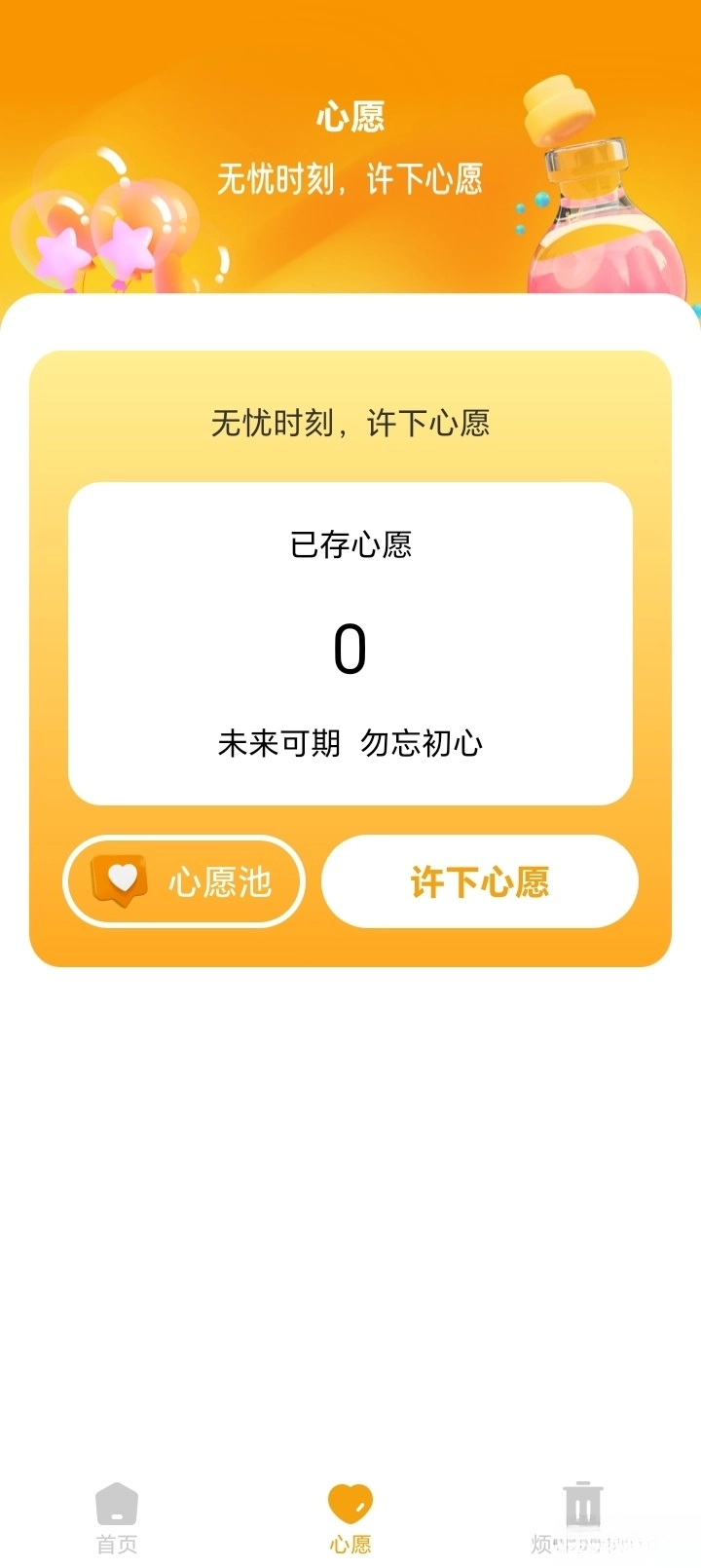Screen dimensions: 701x1568
Task: Tap 许下心愿 to make a wish
Action: click(x=479, y=881)
